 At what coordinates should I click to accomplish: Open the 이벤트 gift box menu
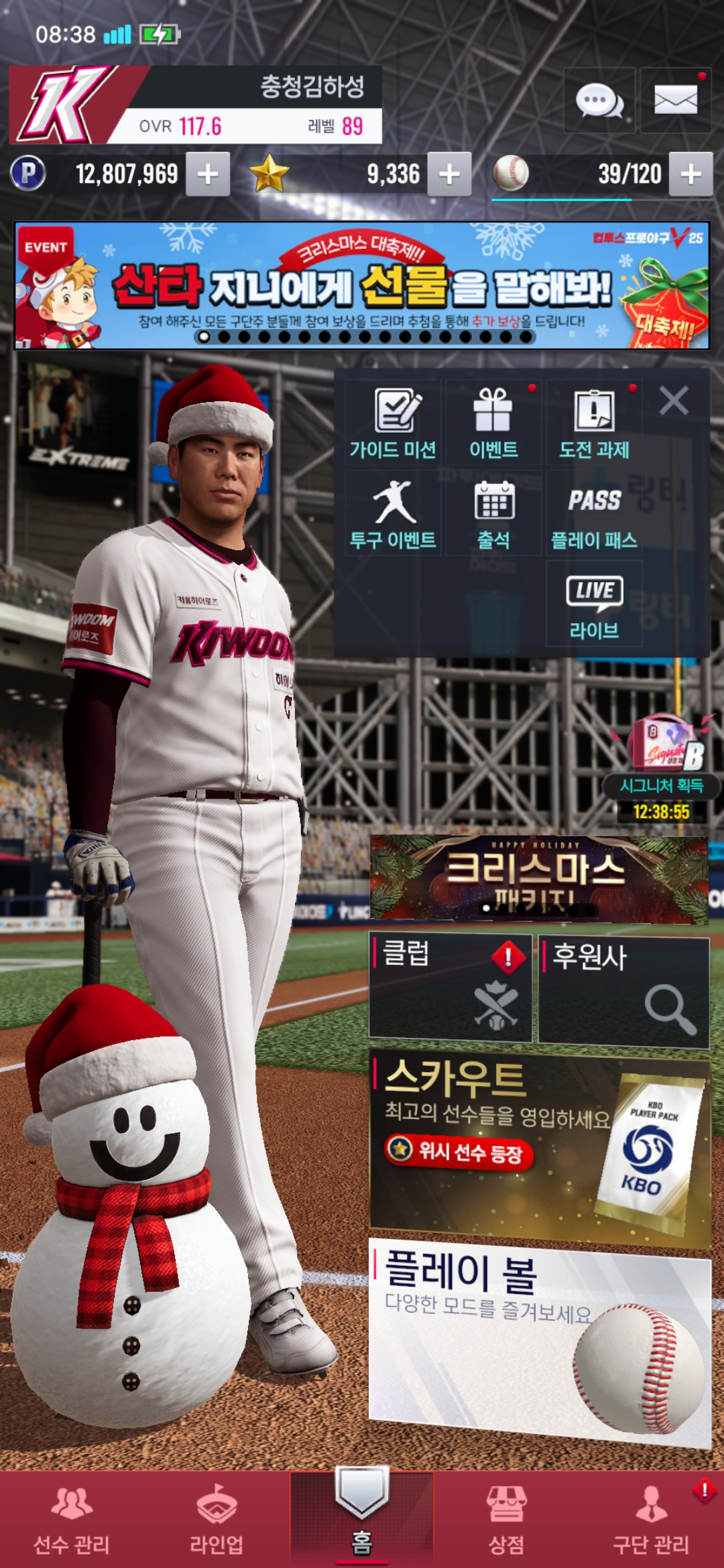point(493,423)
